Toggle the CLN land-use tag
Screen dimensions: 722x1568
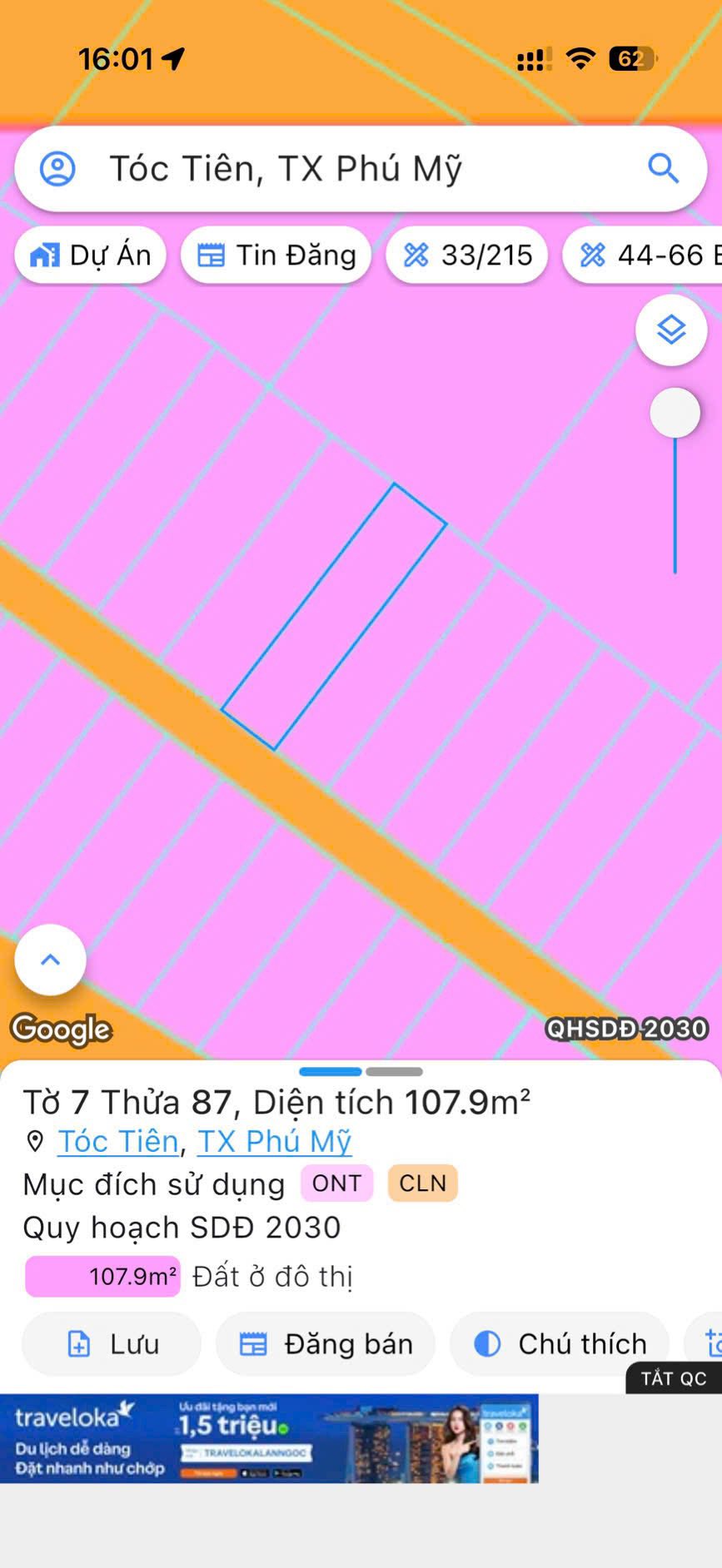coord(422,1182)
